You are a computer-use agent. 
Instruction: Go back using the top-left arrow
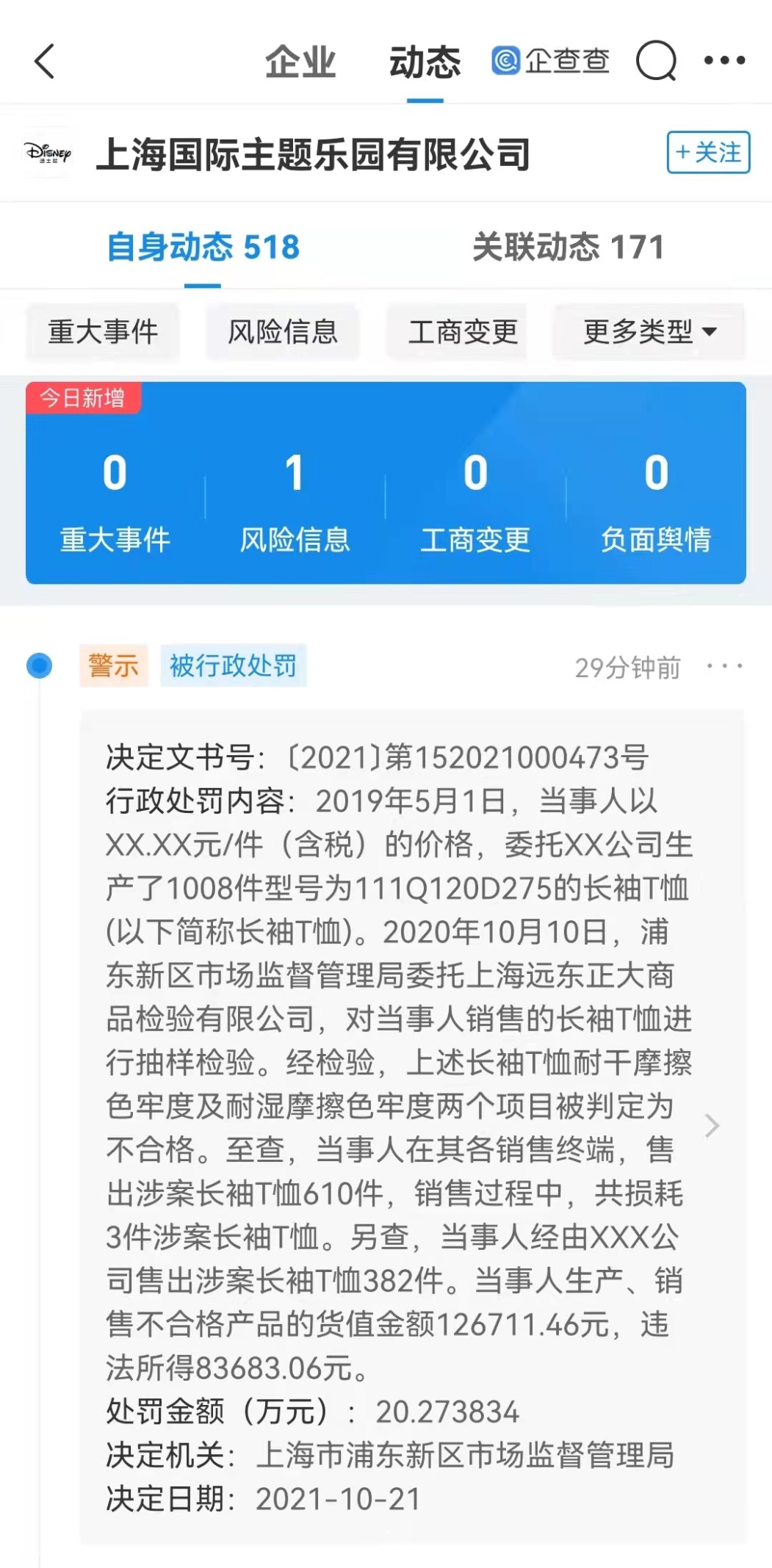pos(45,62)
